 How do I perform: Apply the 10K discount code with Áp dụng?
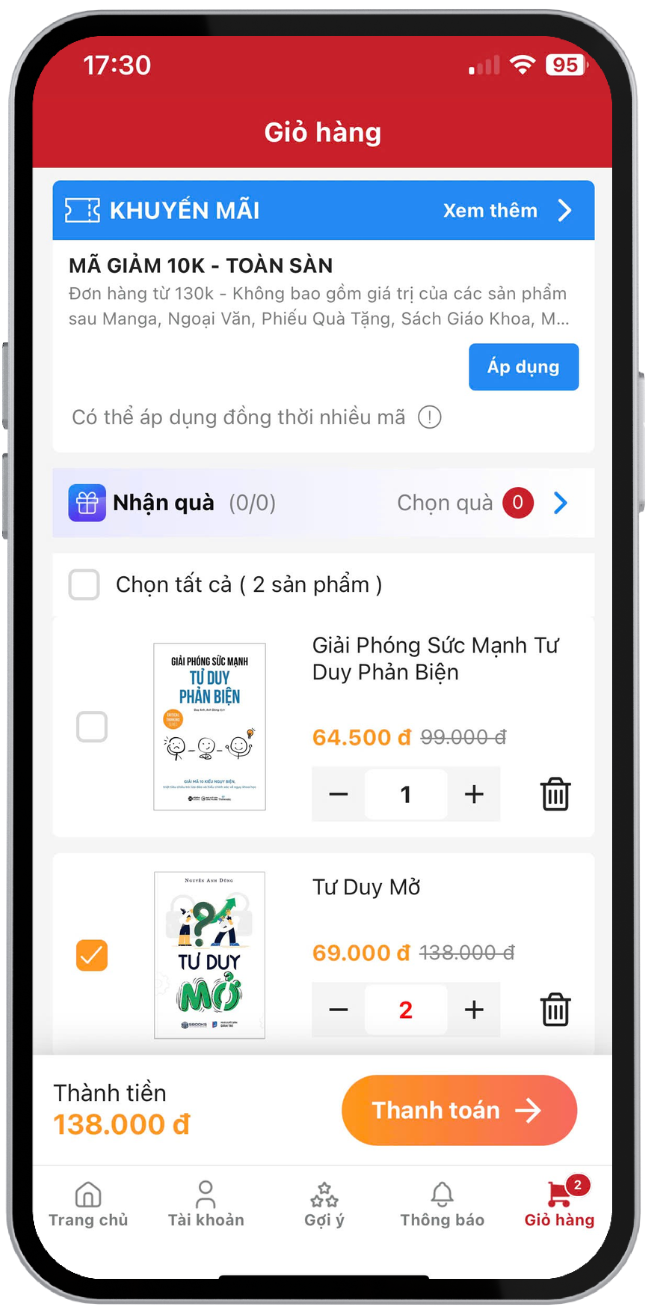523,367
